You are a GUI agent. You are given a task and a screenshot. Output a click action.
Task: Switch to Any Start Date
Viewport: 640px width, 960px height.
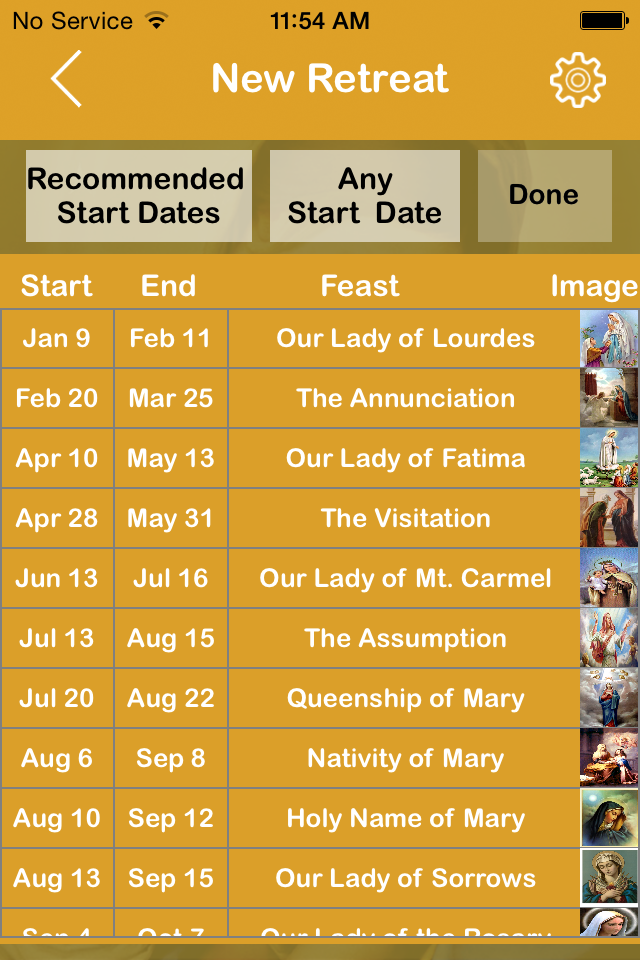coord(364,196)
